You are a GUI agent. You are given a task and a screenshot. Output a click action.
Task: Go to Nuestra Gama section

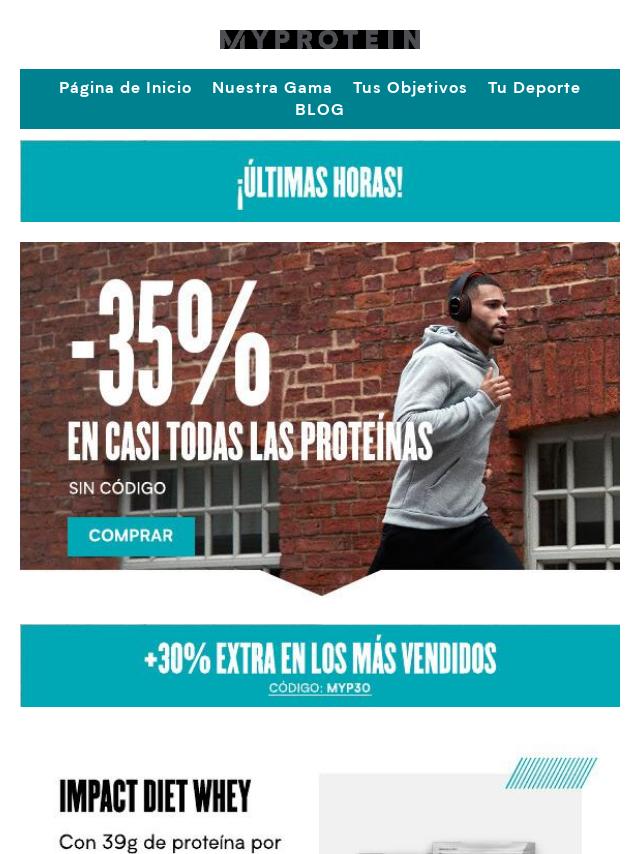click(272, 88)
